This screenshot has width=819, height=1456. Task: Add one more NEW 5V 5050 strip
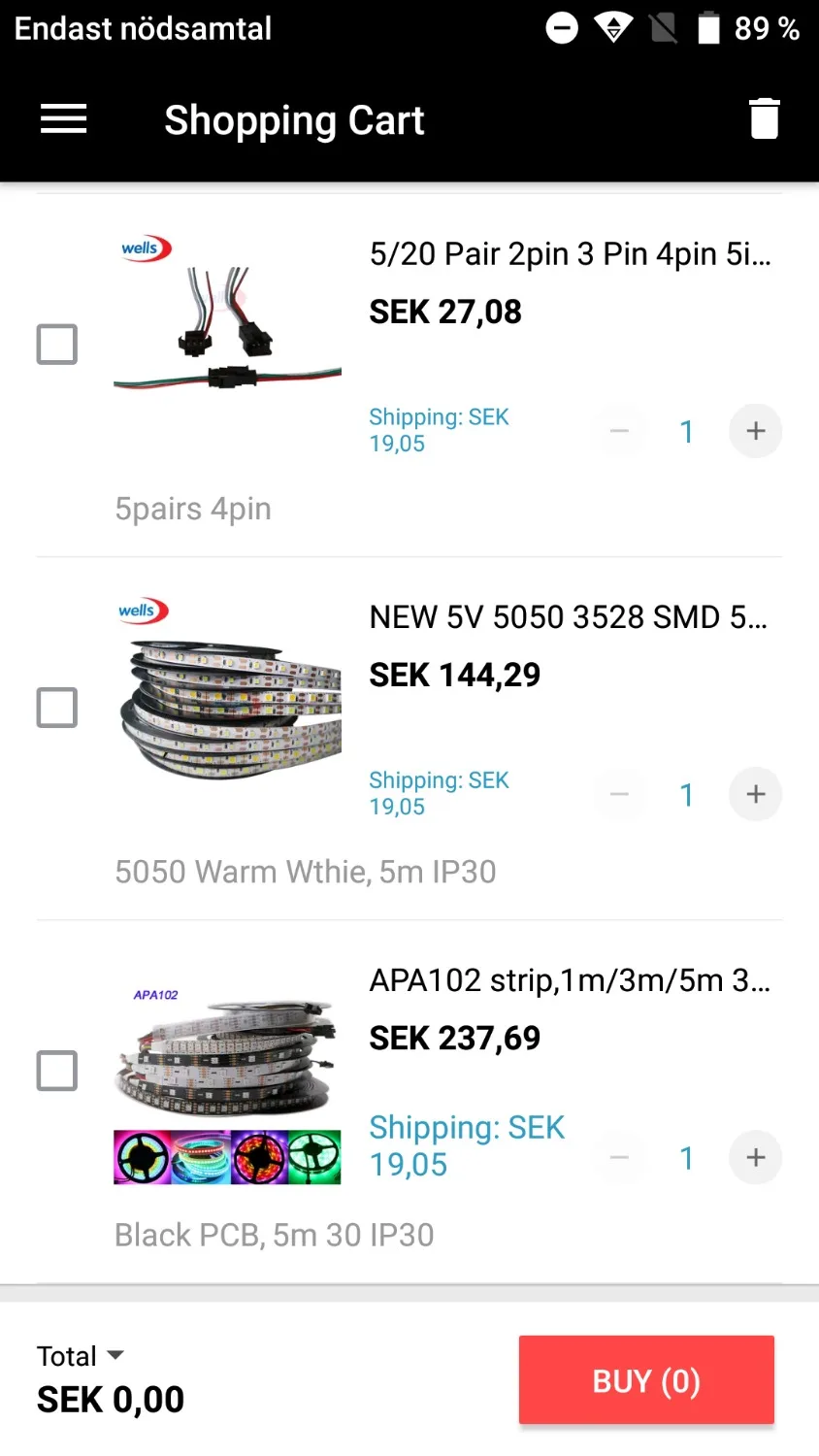(755, 794)
